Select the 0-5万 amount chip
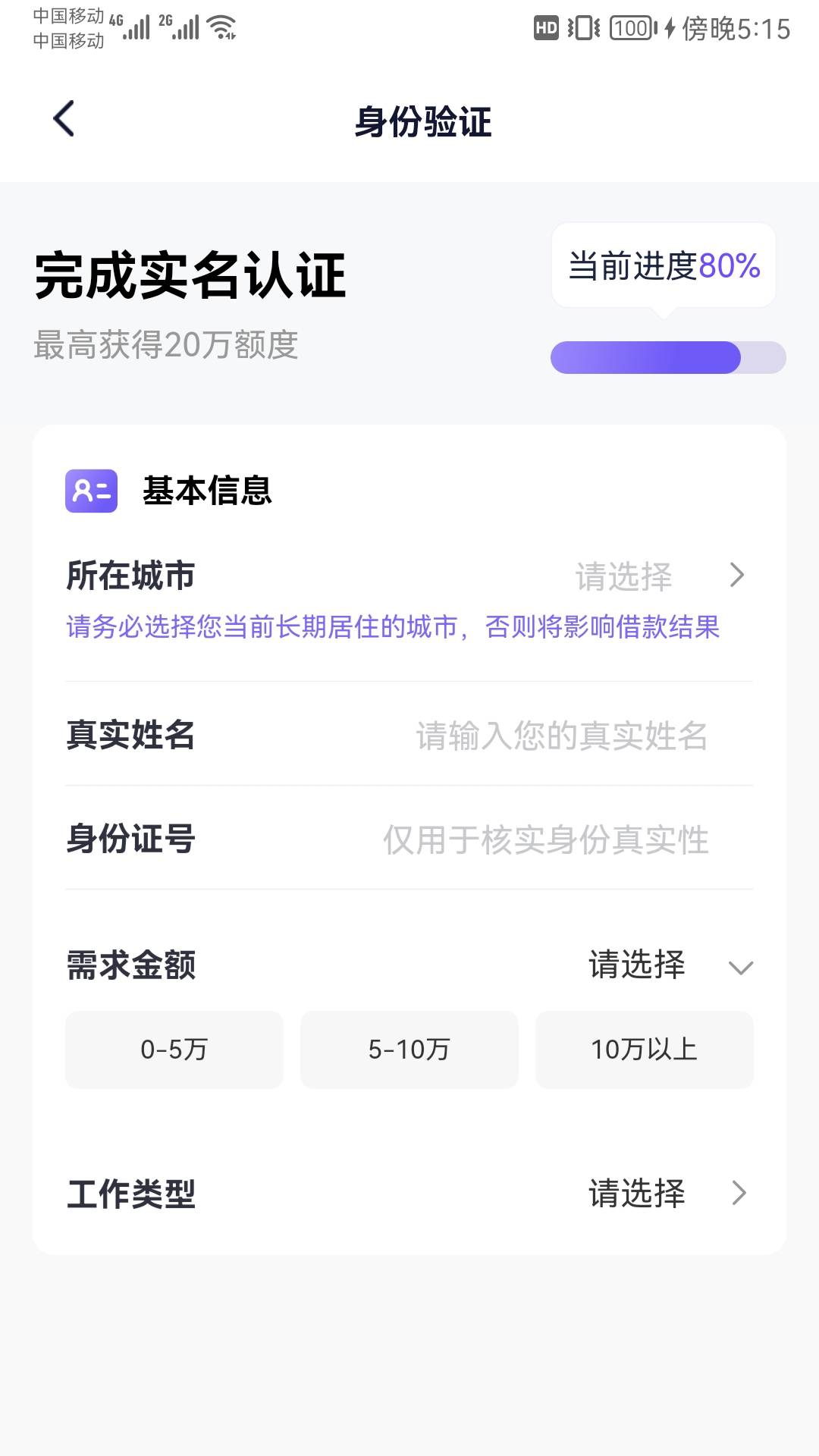Viewport: 819px width, 1456px height. (x=174, y=1050)
